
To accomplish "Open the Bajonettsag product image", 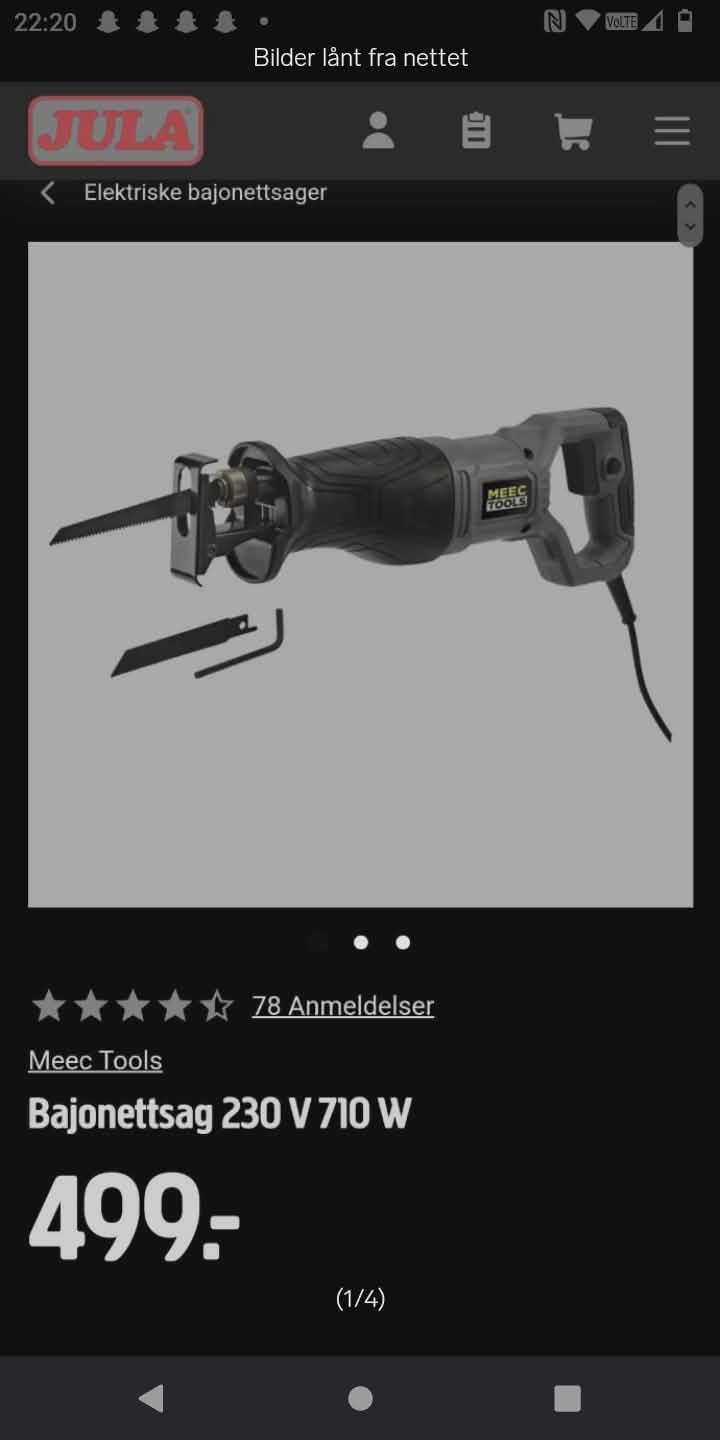I will (x=360, y=574).
